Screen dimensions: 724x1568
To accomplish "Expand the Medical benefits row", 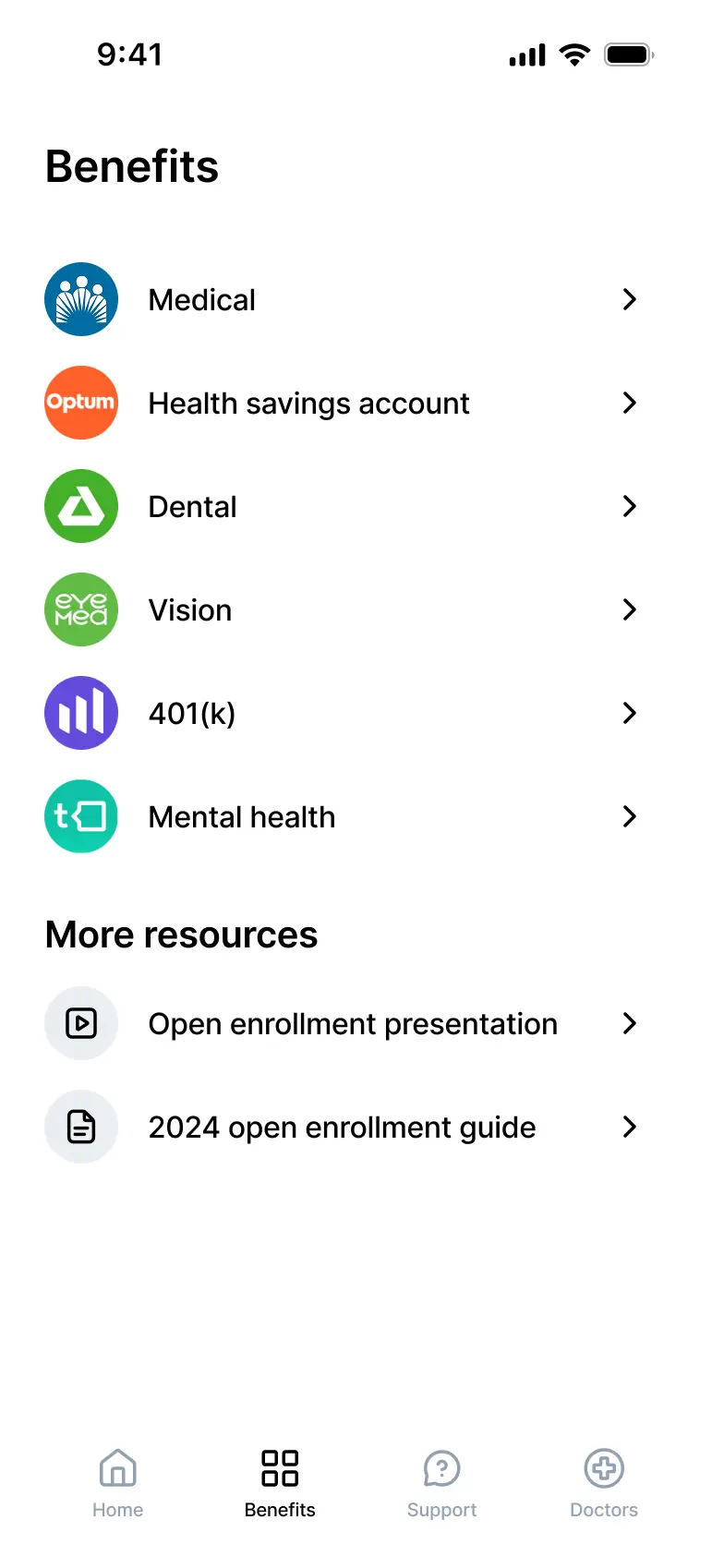I will 630,299.
